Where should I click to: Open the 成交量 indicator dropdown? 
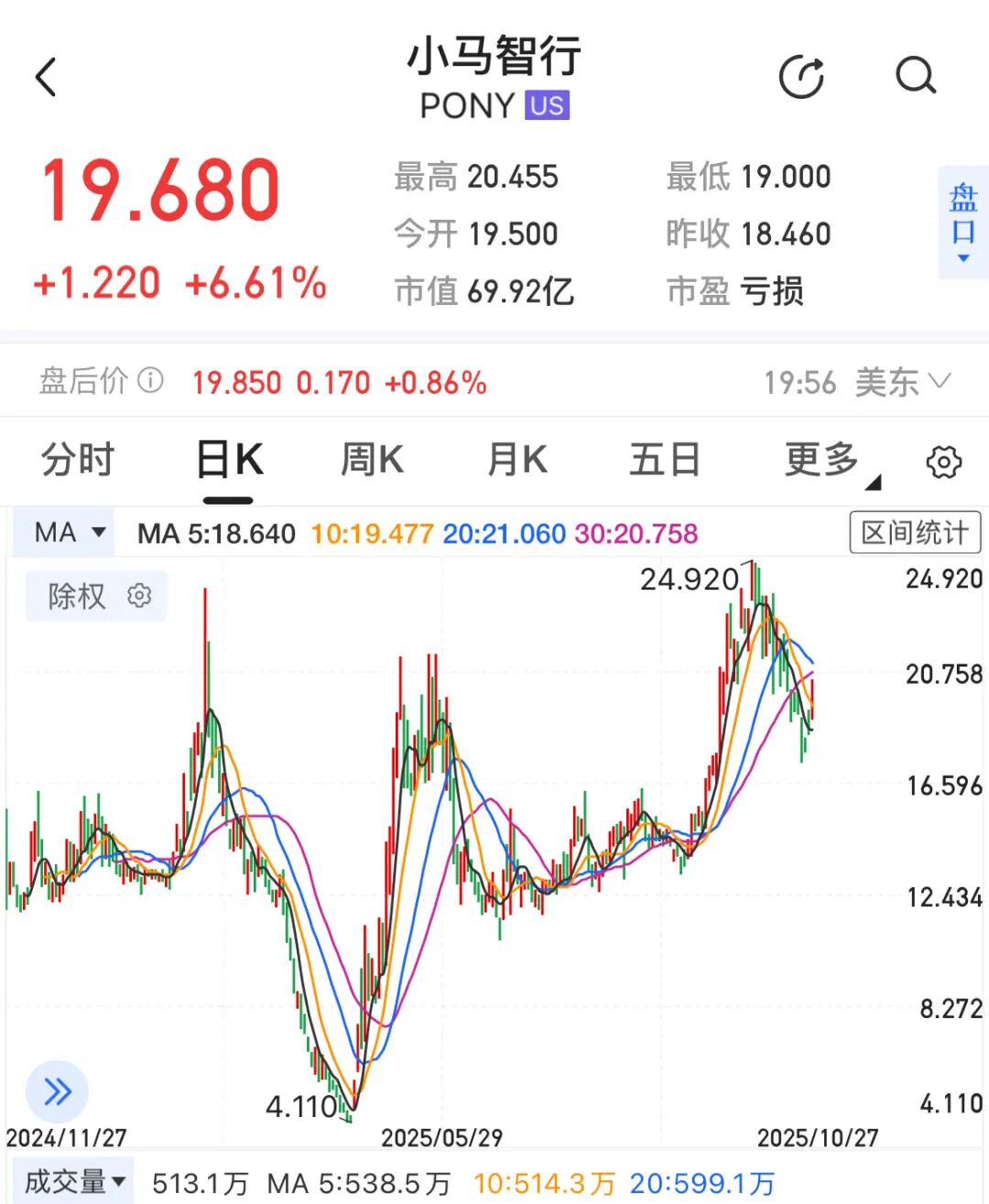pos(73,1182)
